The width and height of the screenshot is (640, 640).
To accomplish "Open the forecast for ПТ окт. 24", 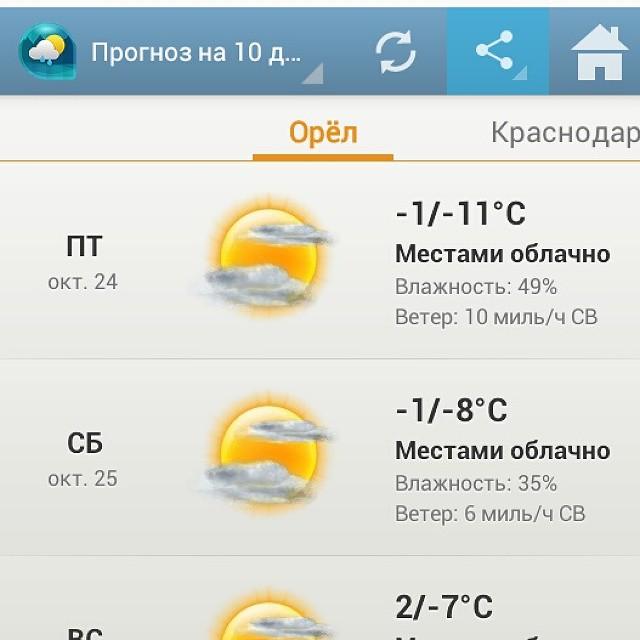I will tap(320, 262).
